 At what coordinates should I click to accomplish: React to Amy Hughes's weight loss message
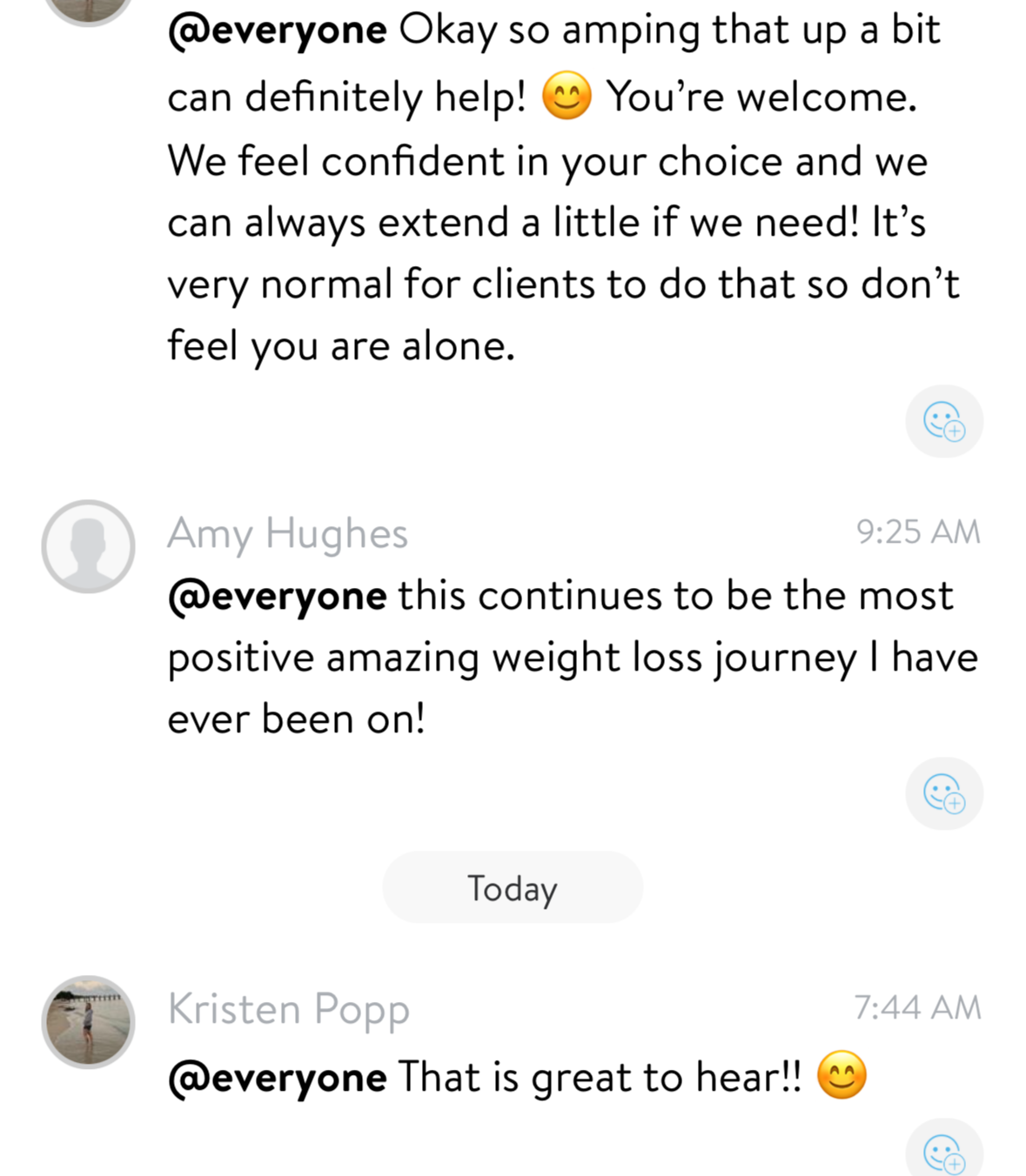click(x=944, y=793)
